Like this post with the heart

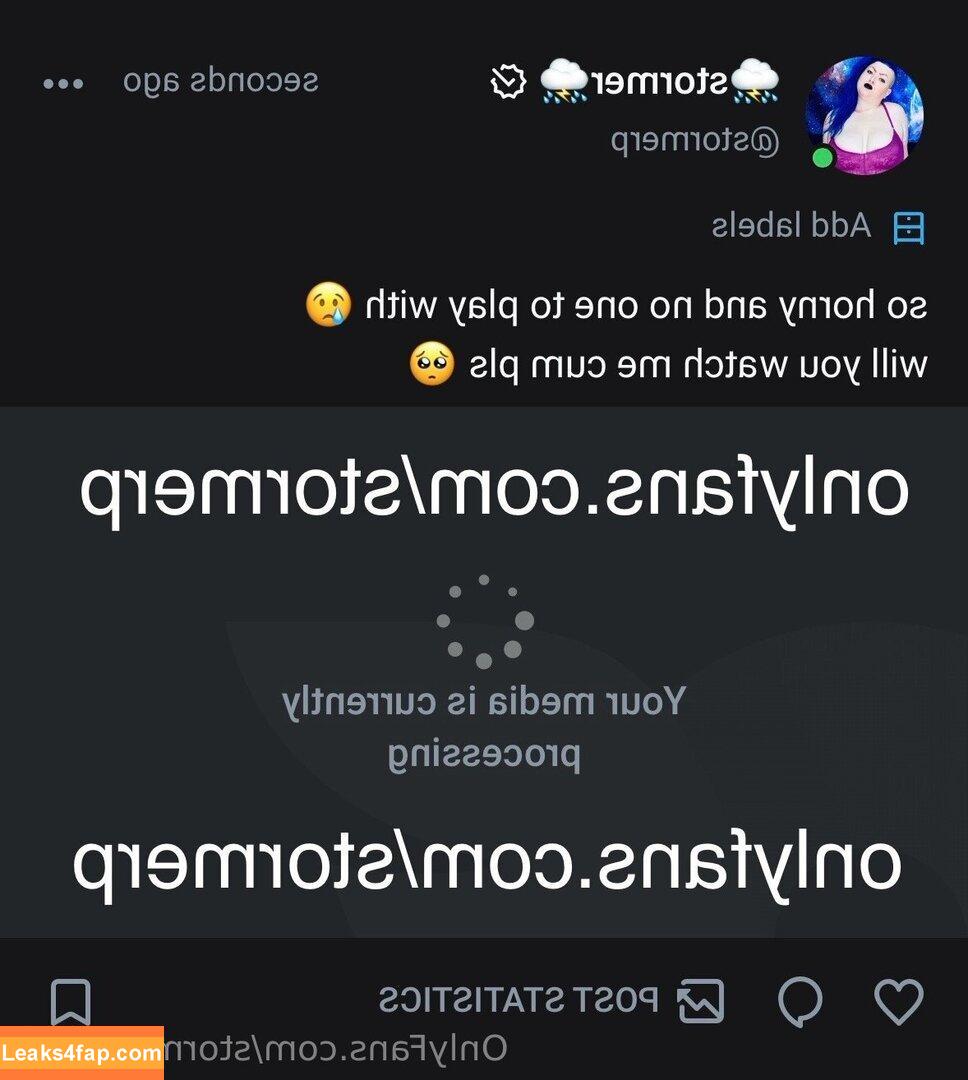(x=898, y=1000)
